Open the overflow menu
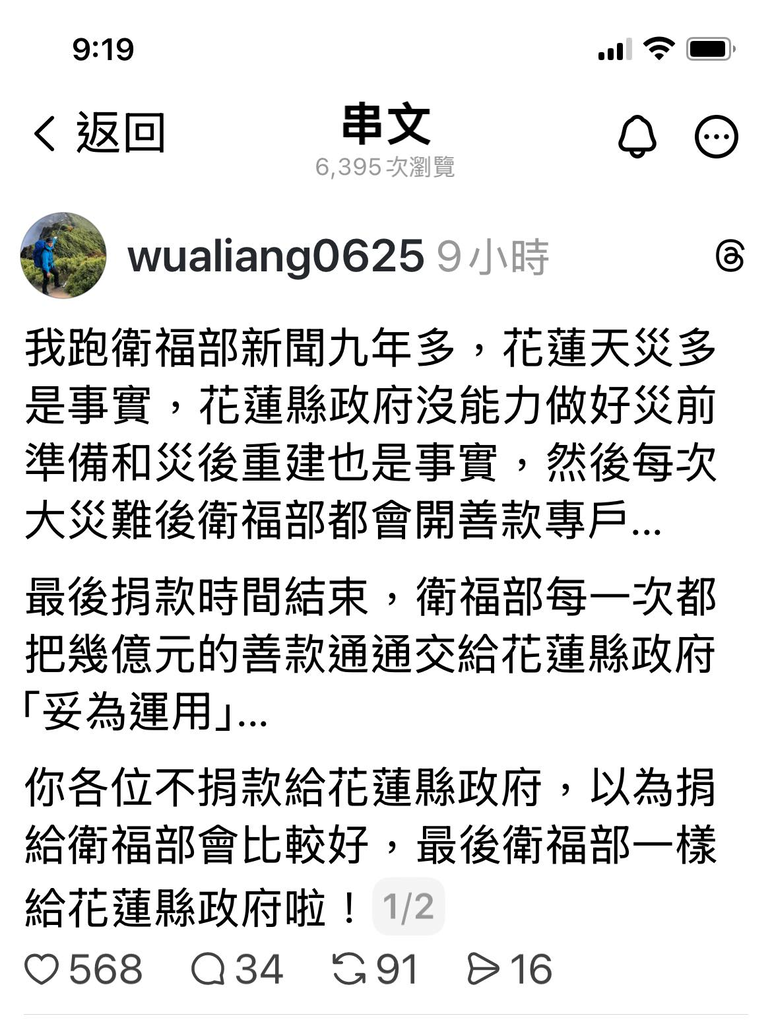 (x=716, y=137)
